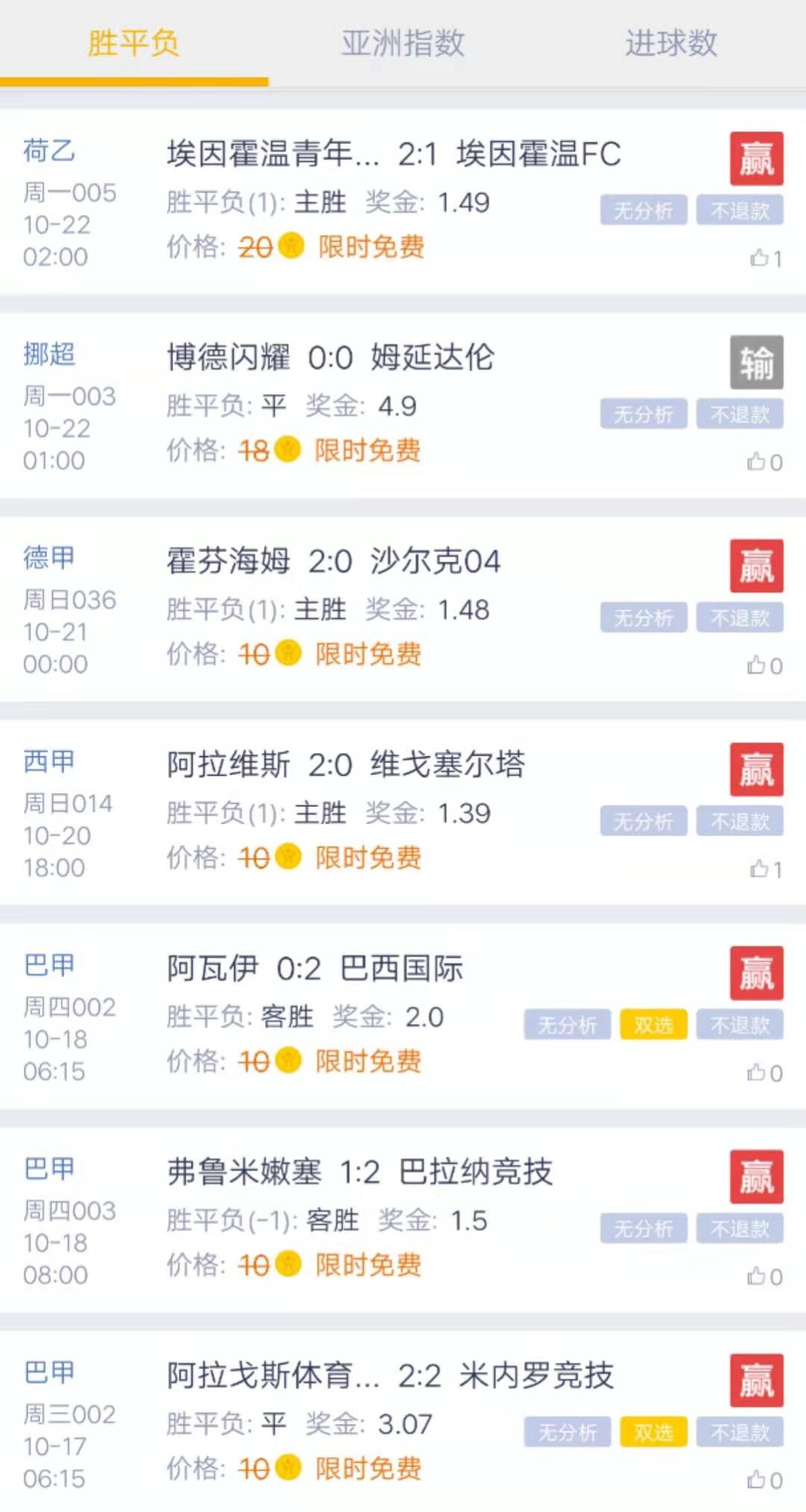Viewport: 806px width, 1512px height.
Task: Like the 阿瓦伊 match tip
Action: 765,1073
